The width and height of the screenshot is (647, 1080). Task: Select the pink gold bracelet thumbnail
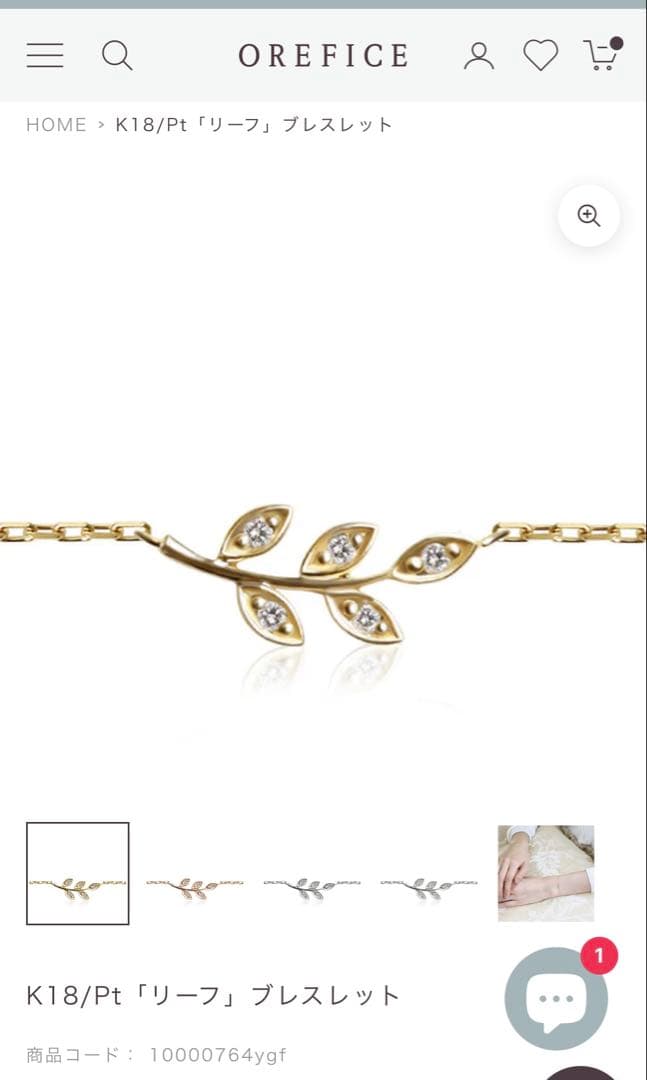point(195,873)
